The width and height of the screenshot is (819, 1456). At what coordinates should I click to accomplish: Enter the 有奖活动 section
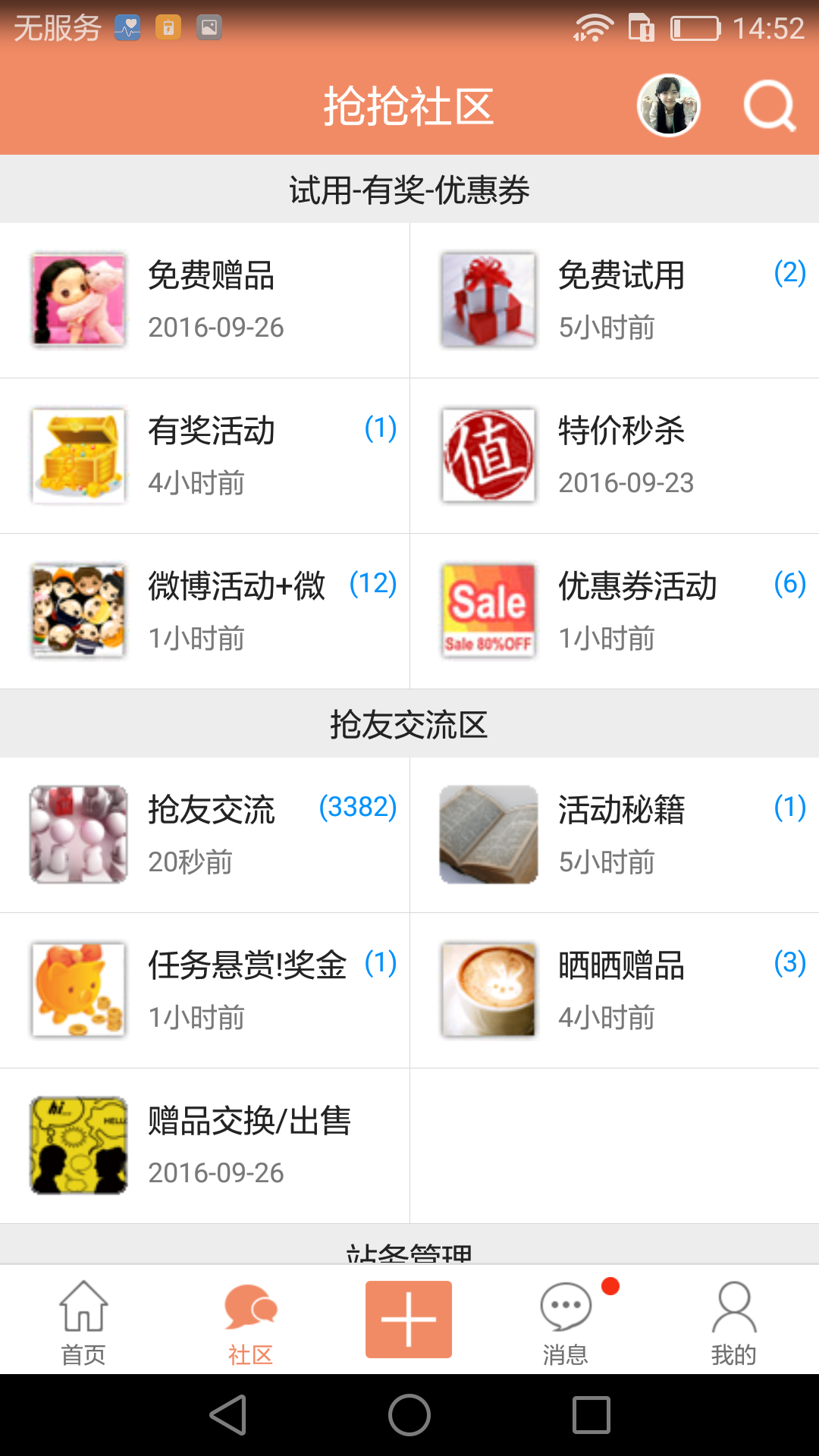[205, 456]
